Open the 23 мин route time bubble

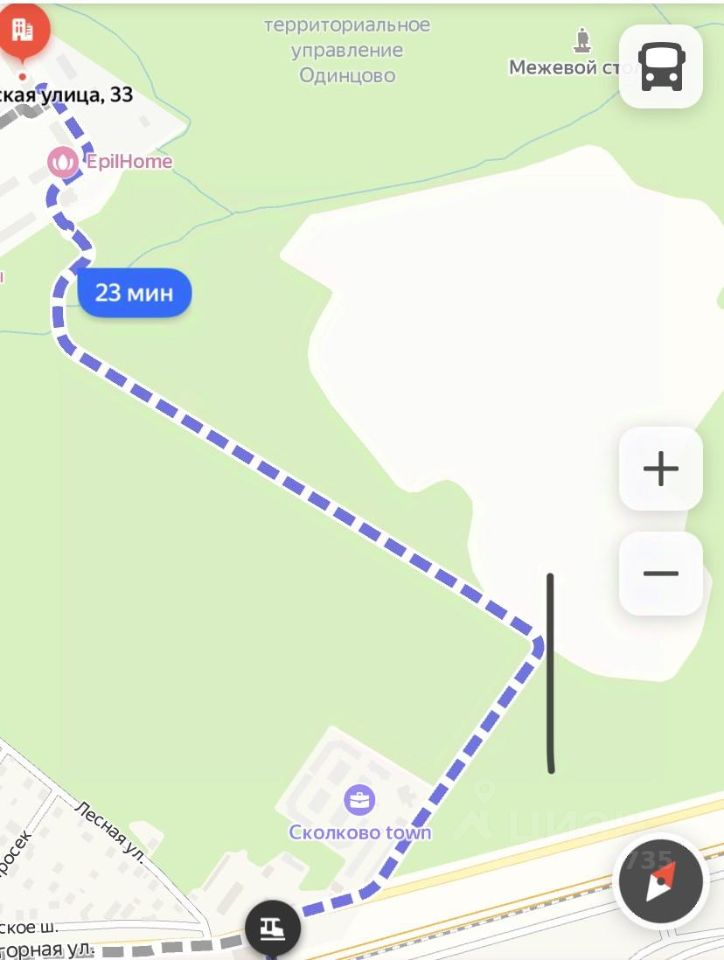(134, 293)
